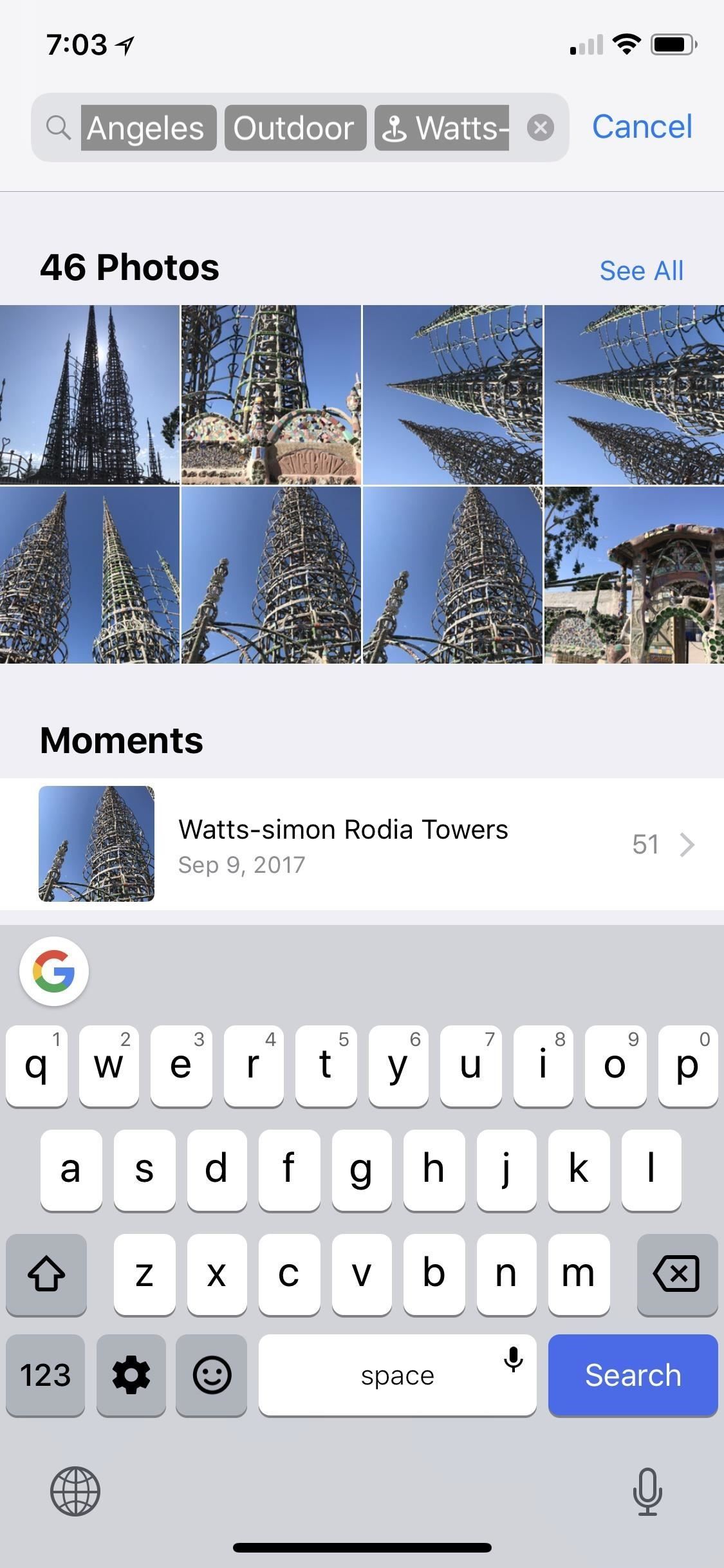Toggle the Shift key on the keyboard
Viewport: 724px width, 1568px height.
click(45, 1274)
